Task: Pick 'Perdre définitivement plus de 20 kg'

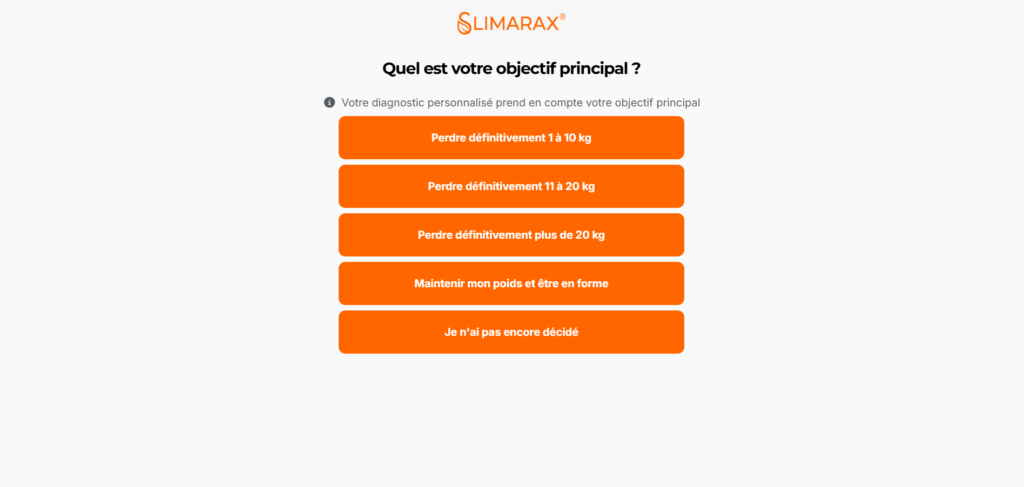Action: click(x=511, y=235)
